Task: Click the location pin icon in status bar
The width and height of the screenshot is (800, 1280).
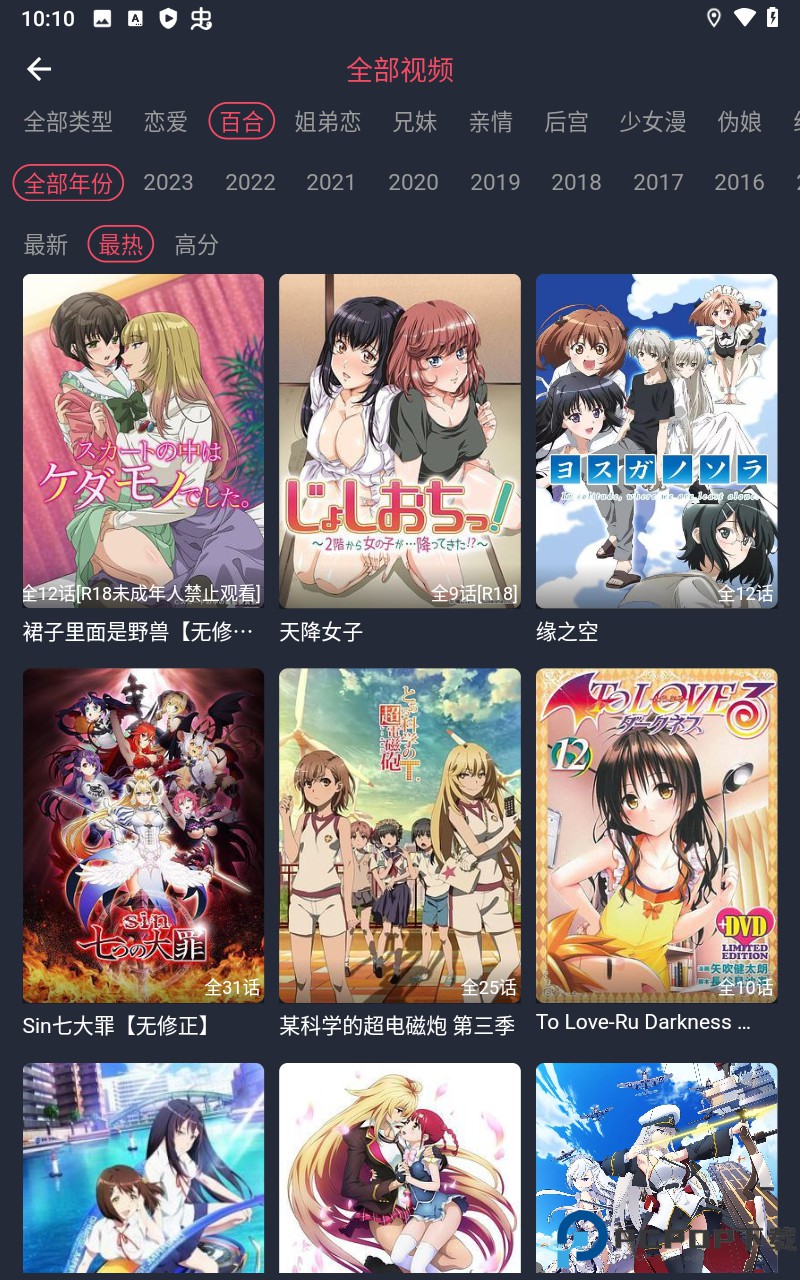Action: 714,17
